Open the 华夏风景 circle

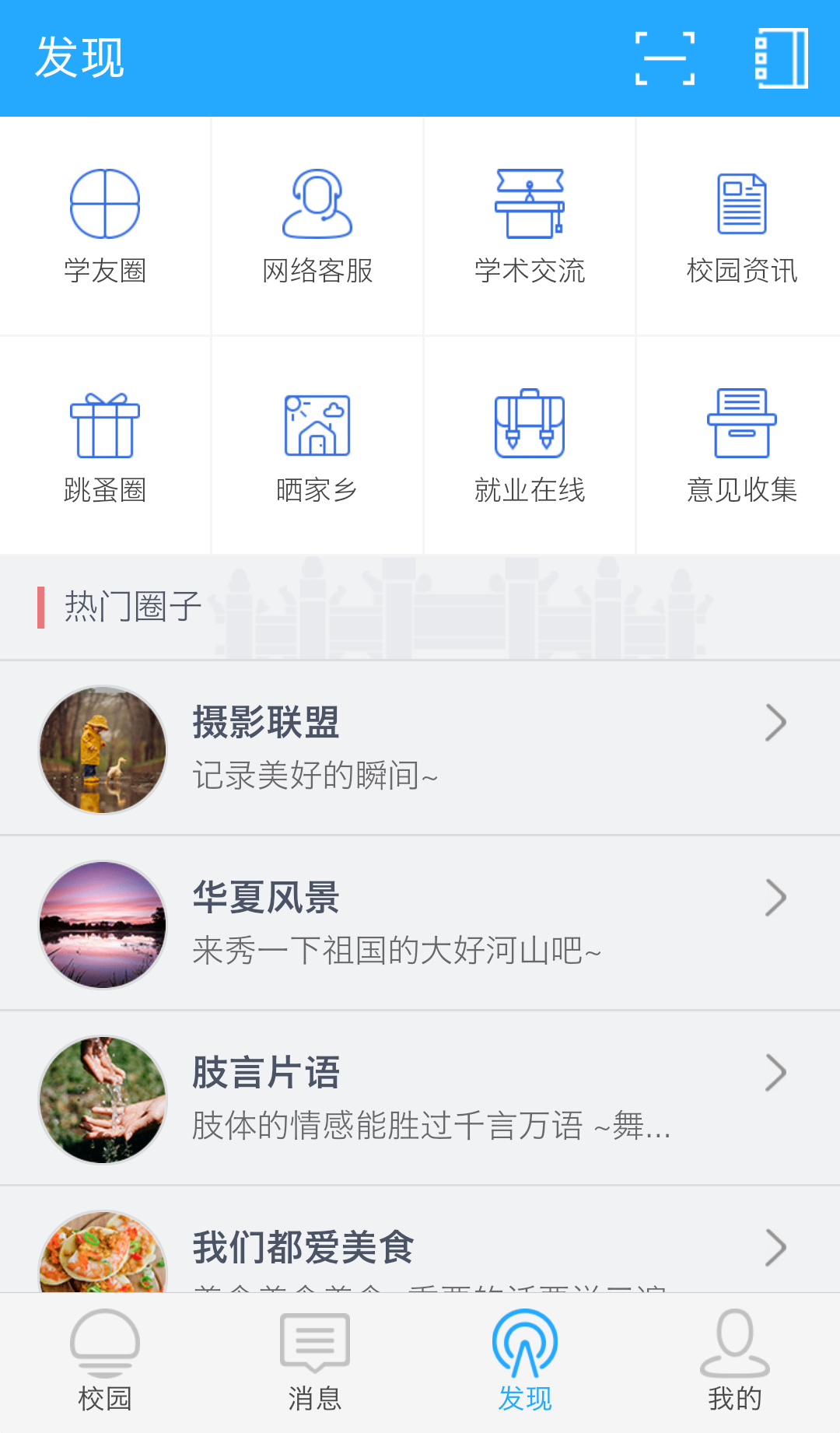pyautogui.click(x=420, y=923)
